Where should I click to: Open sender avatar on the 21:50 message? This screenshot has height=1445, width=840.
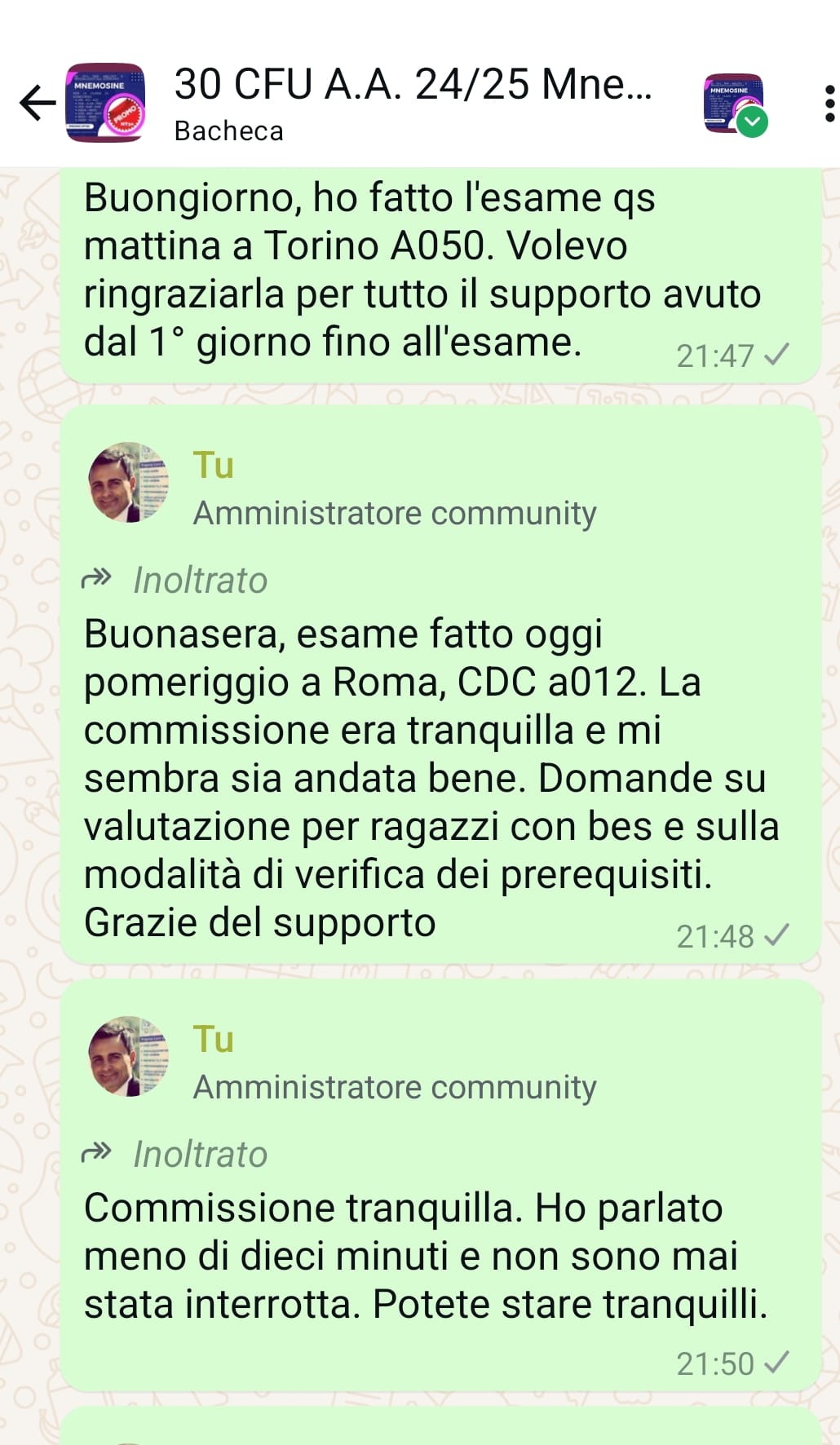[128, 1057]
